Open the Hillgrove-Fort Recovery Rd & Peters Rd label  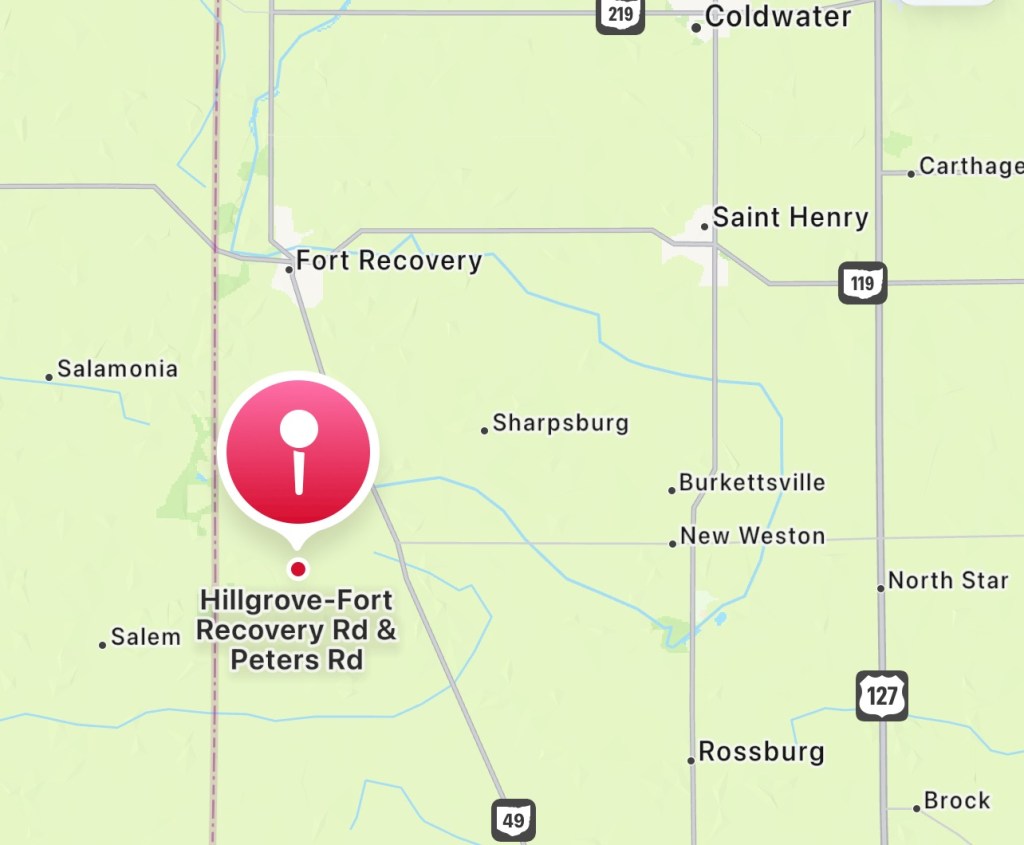297,630
